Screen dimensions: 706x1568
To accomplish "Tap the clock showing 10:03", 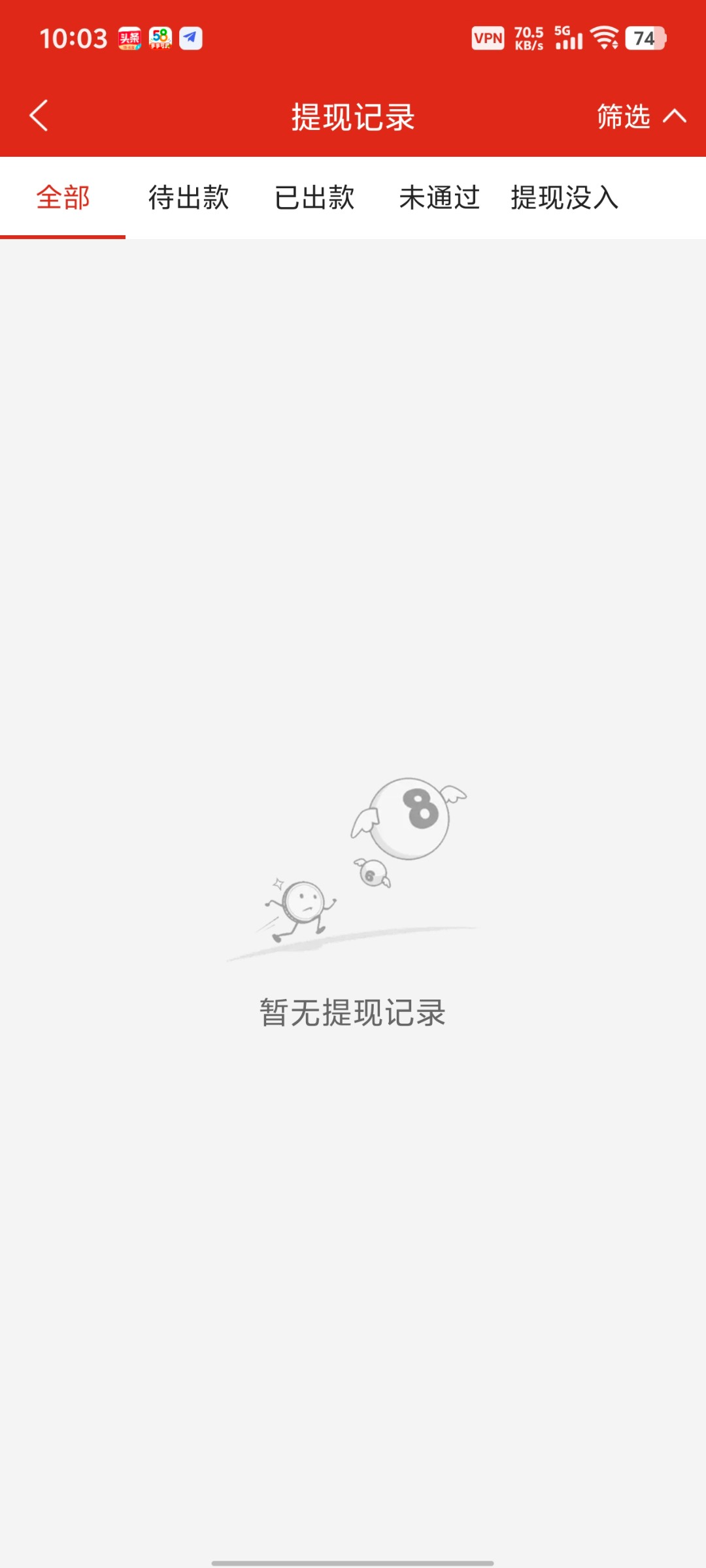I will point(72,38).
